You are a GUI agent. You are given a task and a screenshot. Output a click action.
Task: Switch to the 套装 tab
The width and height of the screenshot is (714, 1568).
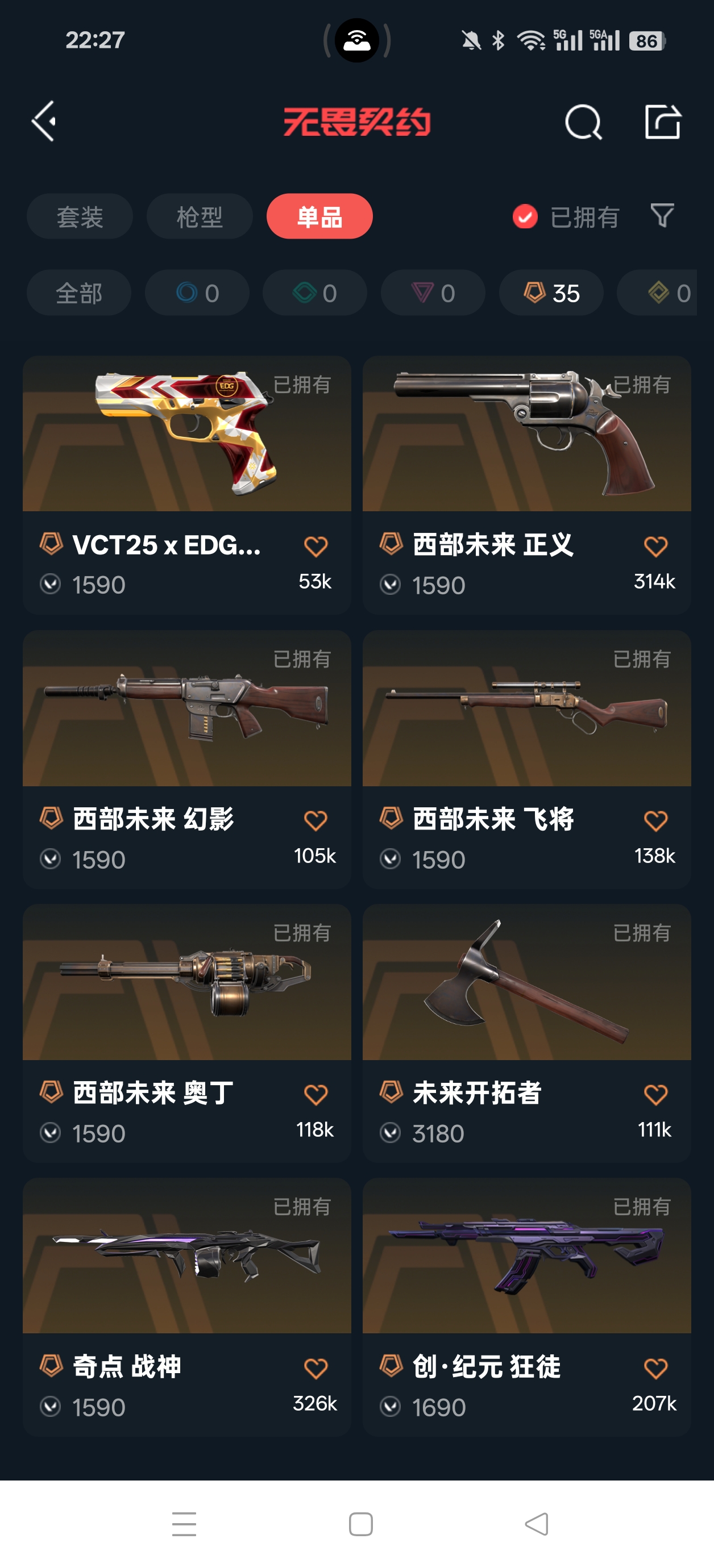(x=79, y=216)
